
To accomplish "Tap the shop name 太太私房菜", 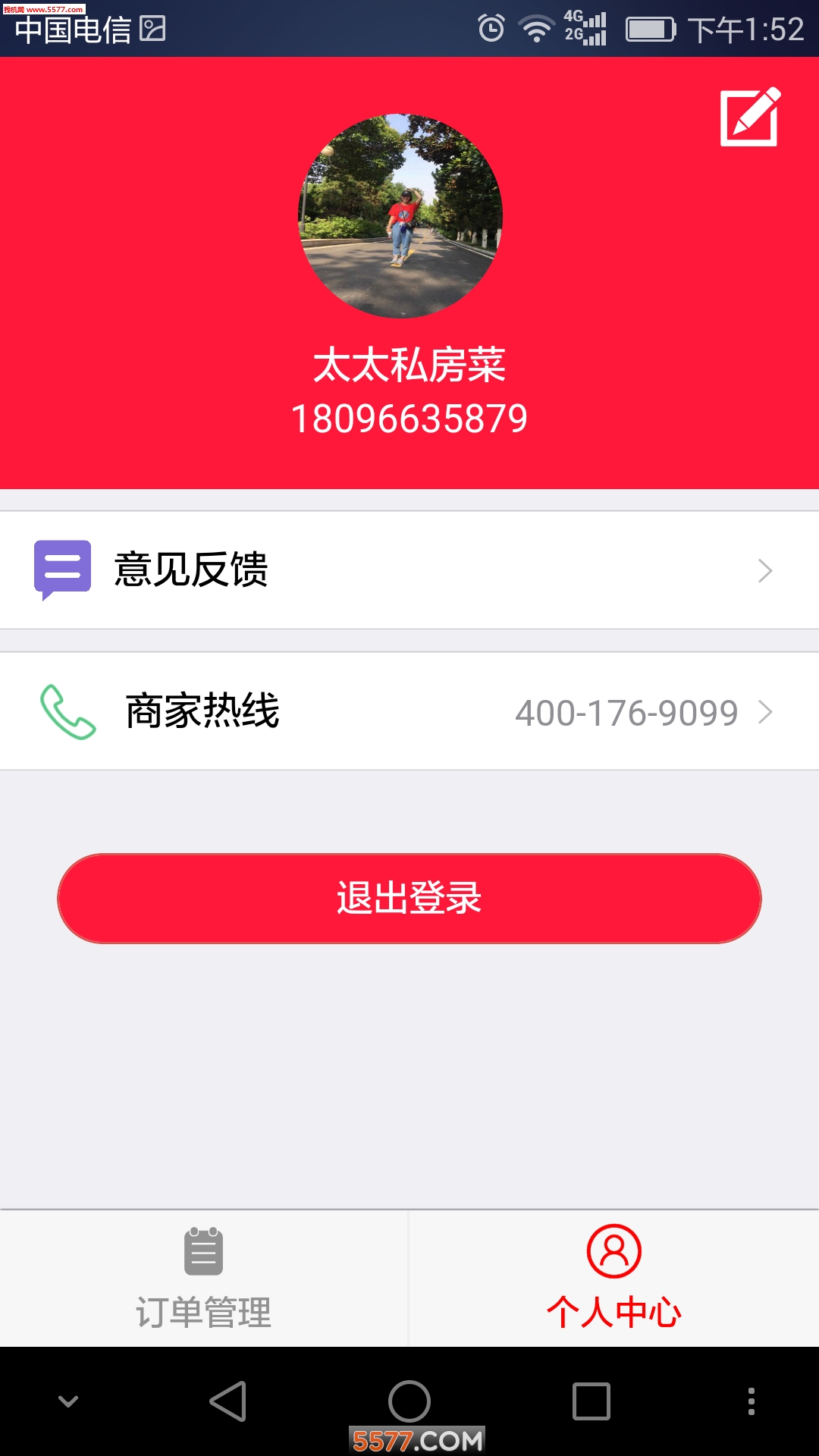I will [x=409, y=364].
